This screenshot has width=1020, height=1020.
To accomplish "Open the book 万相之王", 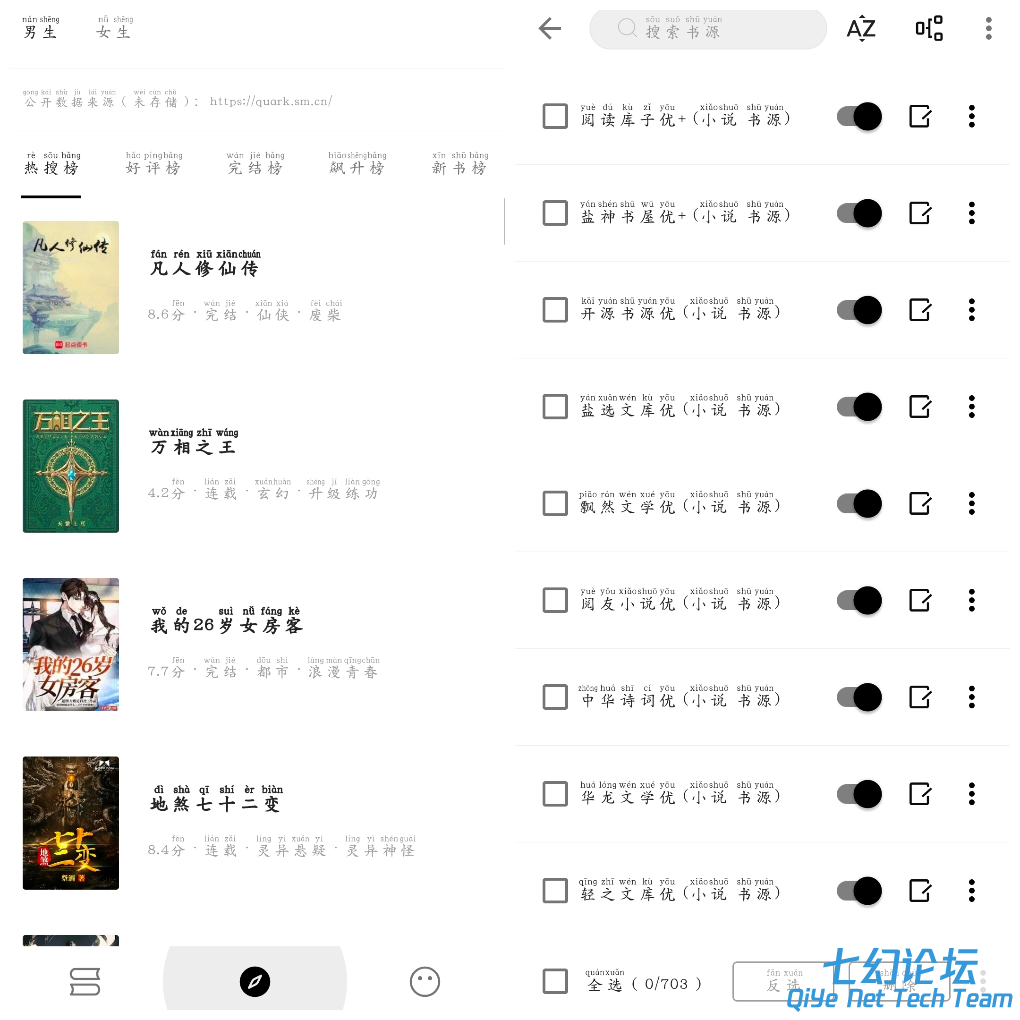I will click(x=194, y=447).
